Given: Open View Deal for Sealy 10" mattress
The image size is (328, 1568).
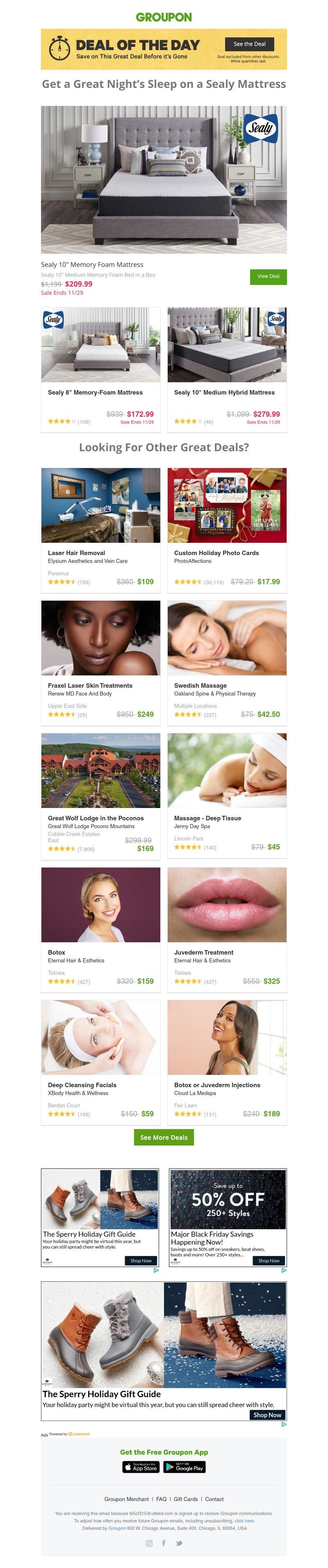Looking at the screenshot, I should 268,276.
